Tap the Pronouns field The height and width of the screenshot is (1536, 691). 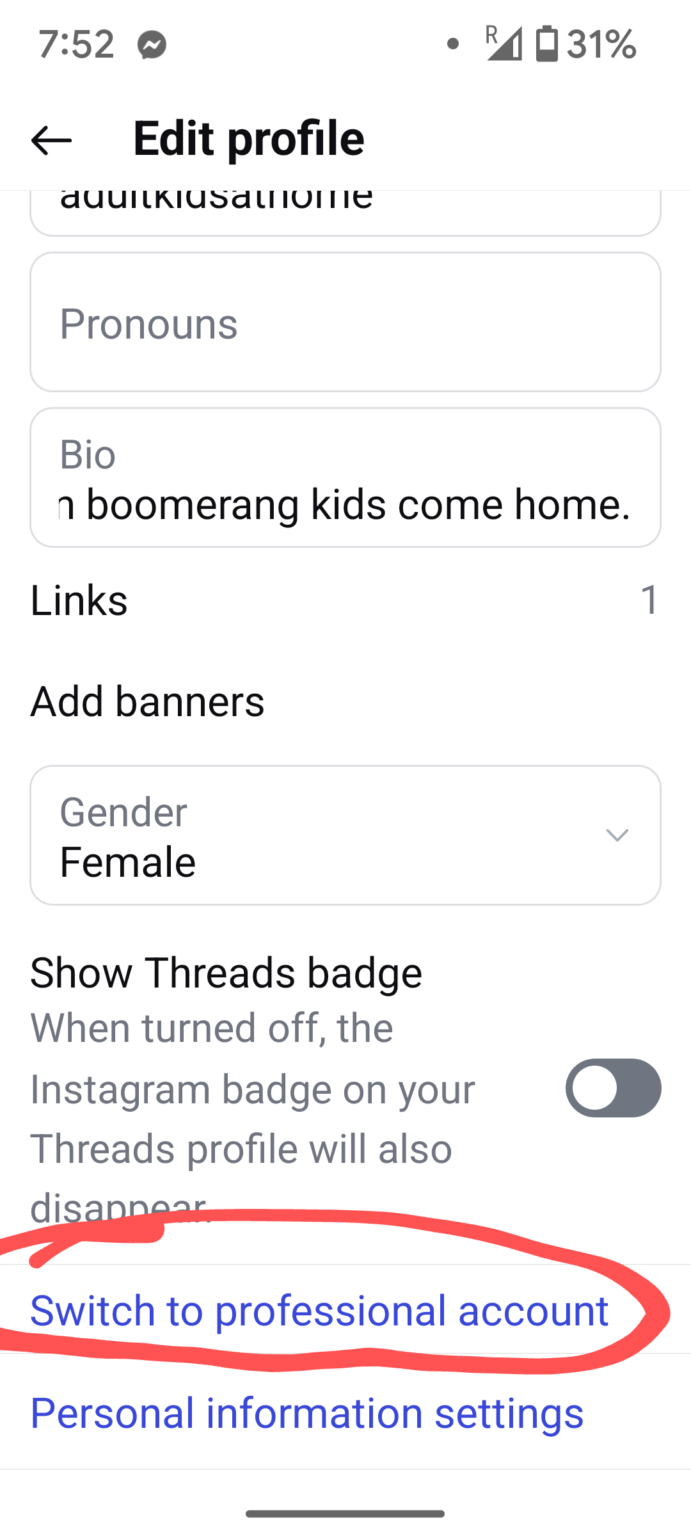pyautogui.click(x=345, y=323)
